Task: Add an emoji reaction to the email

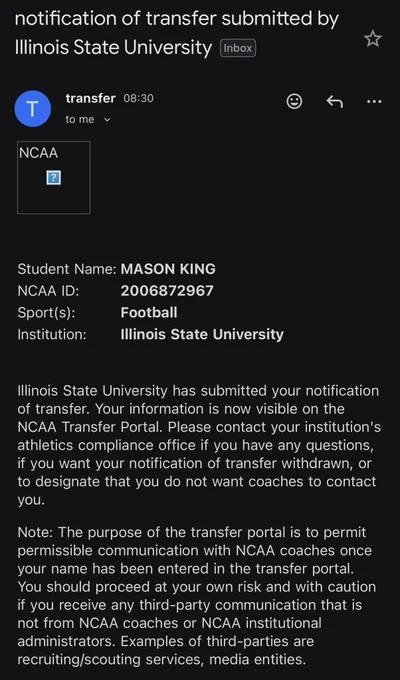Action: pos(294,101)
